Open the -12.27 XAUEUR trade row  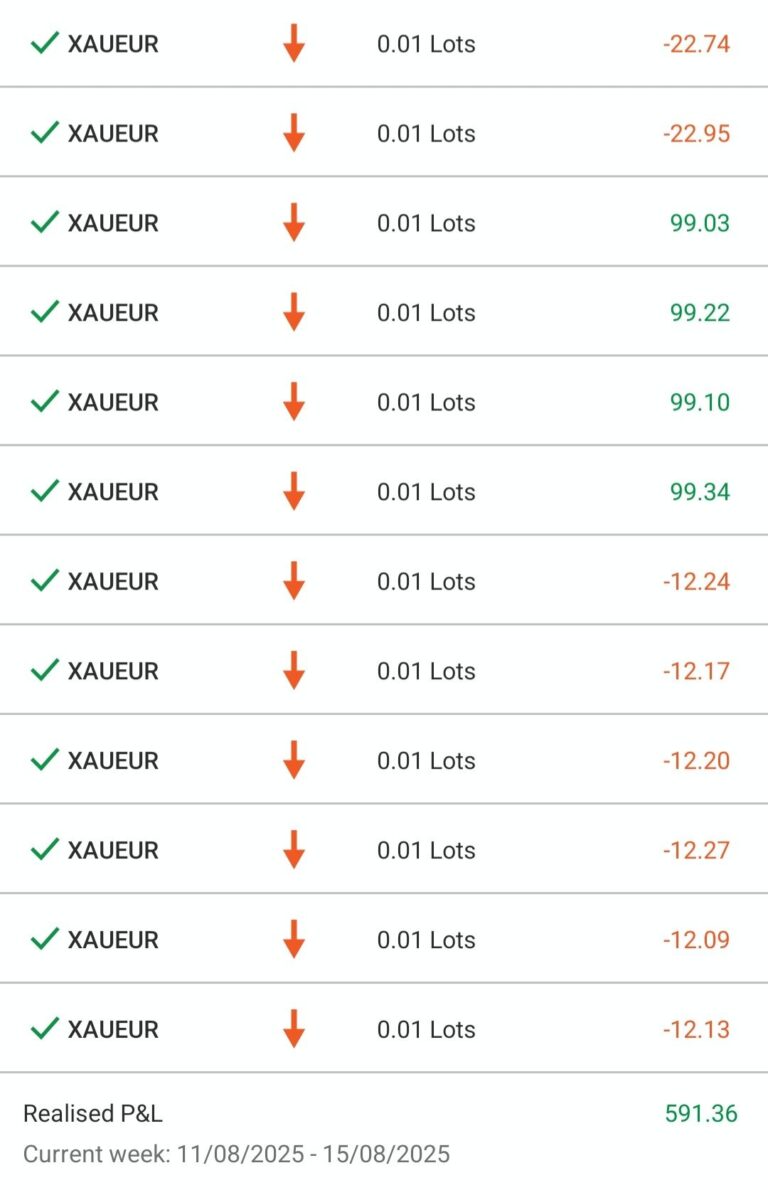[384, 850]
